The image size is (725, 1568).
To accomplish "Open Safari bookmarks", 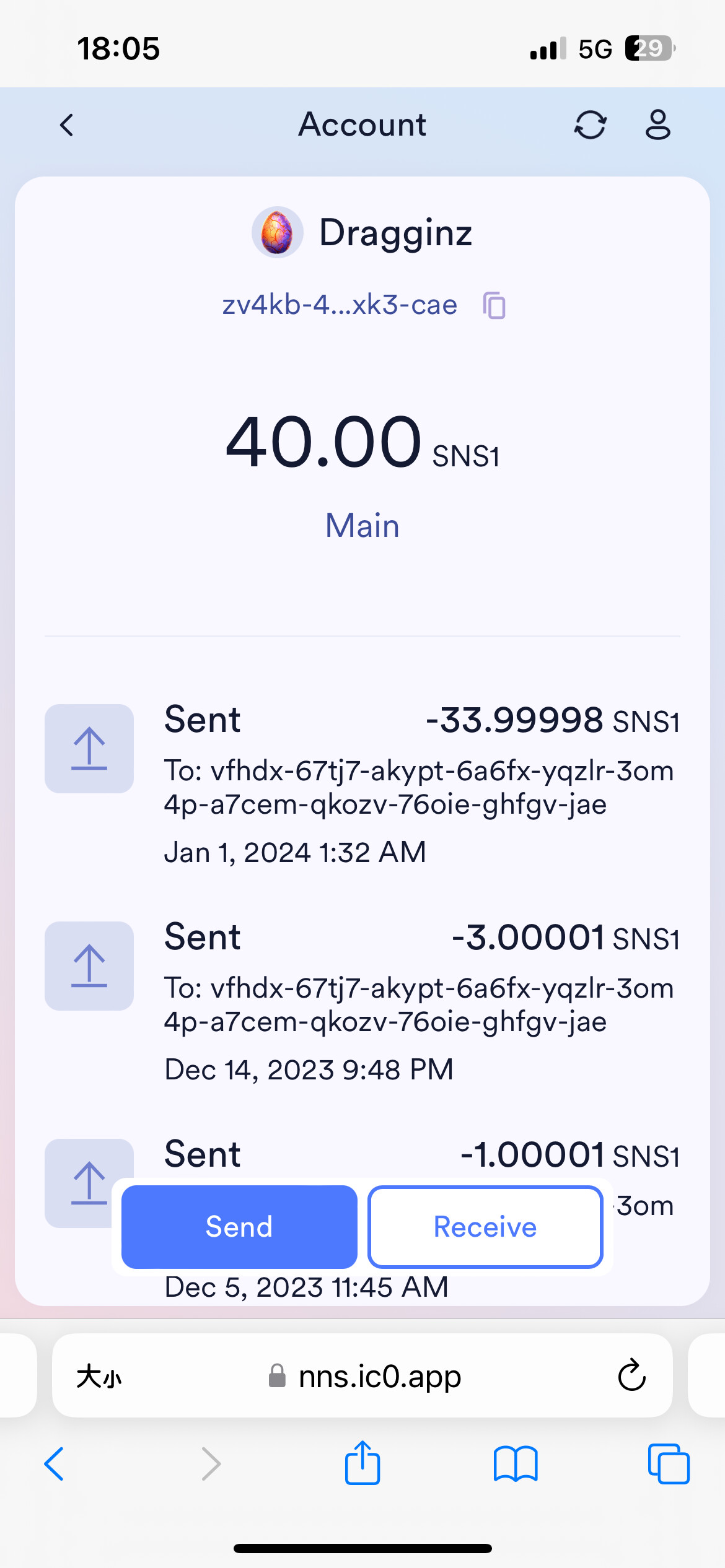I will (x=516, y=1464).
